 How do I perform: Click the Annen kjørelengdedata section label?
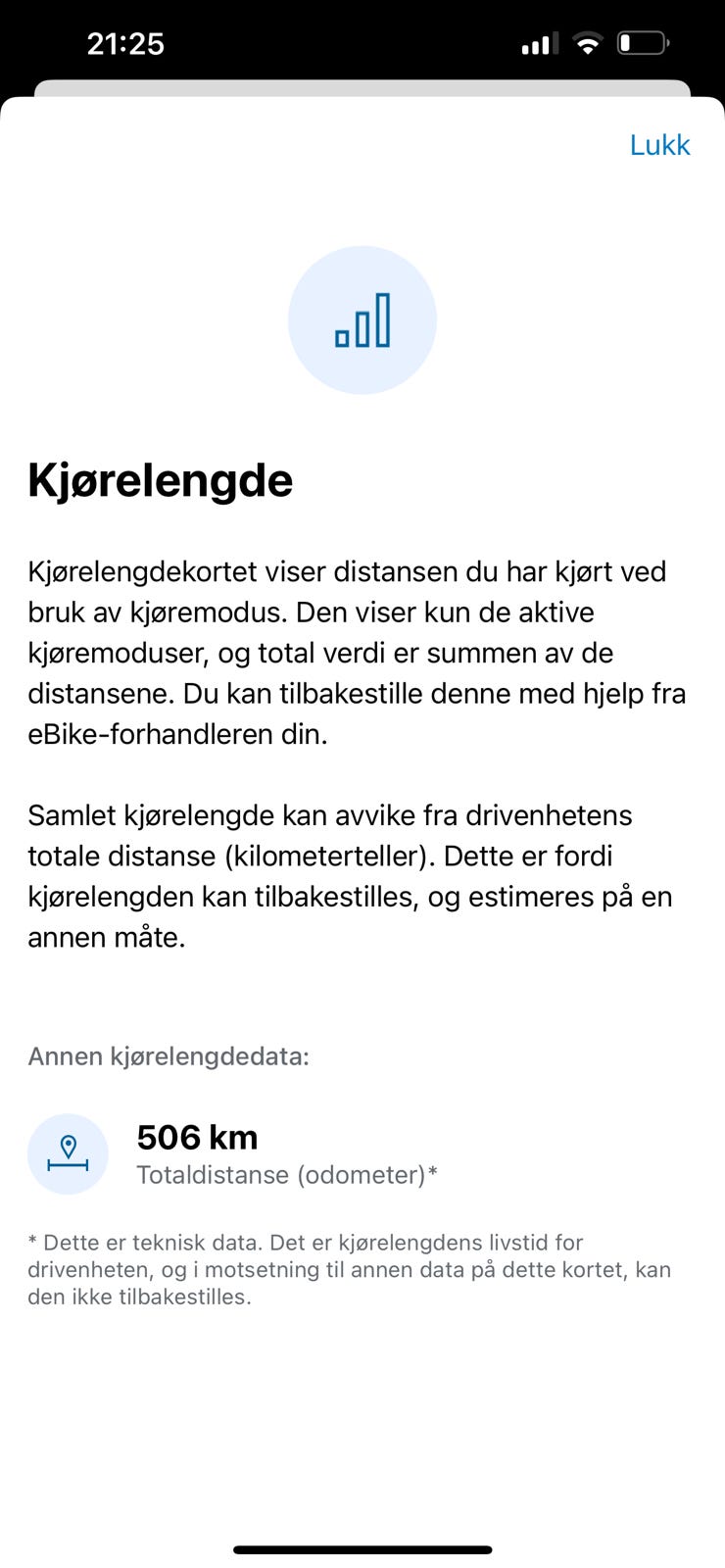pyautogui.click(x=169, y=1056)
